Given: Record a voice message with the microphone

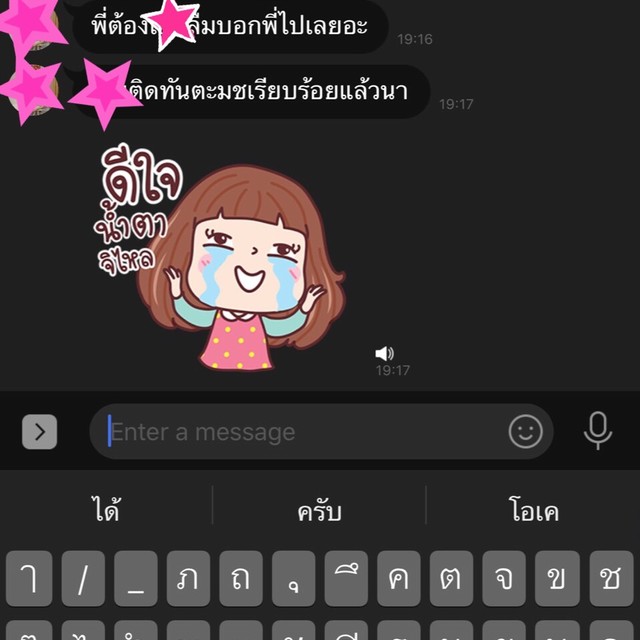Looking at the screenshot, I should [x=598, y=431].
